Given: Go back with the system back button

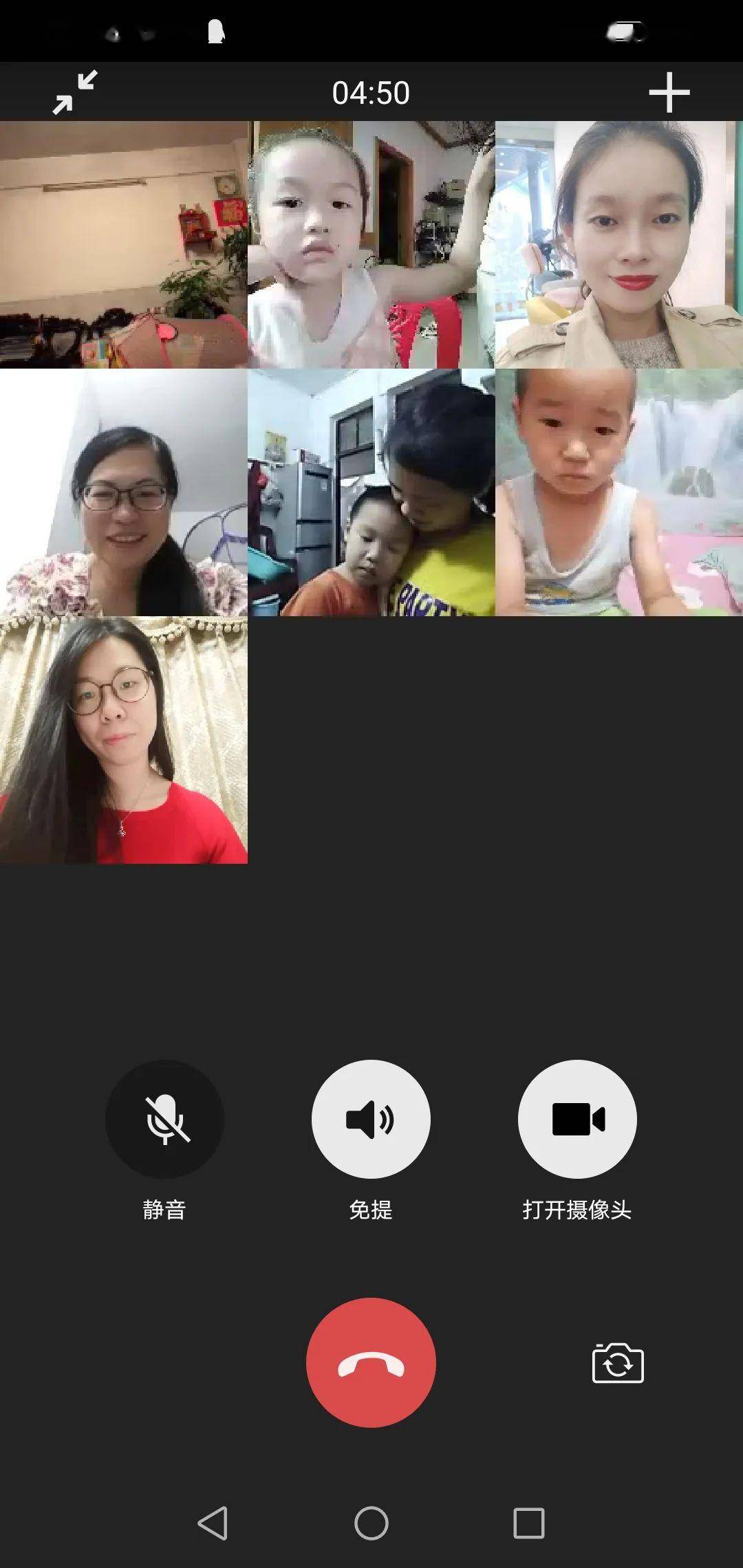Looking at the screenshot, I should [213, 1523].
